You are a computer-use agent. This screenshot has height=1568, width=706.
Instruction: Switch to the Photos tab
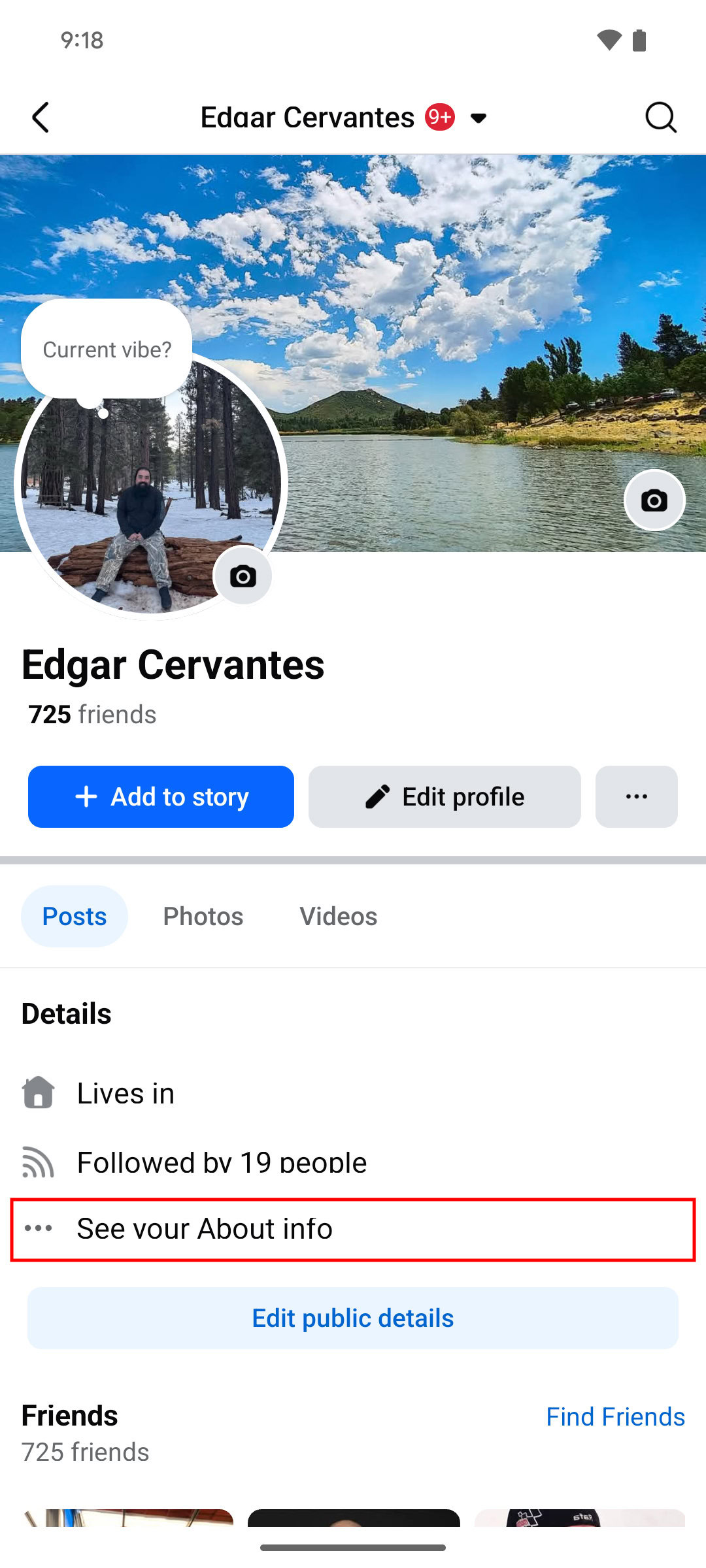pyautogui.click(x=203, y=916)
